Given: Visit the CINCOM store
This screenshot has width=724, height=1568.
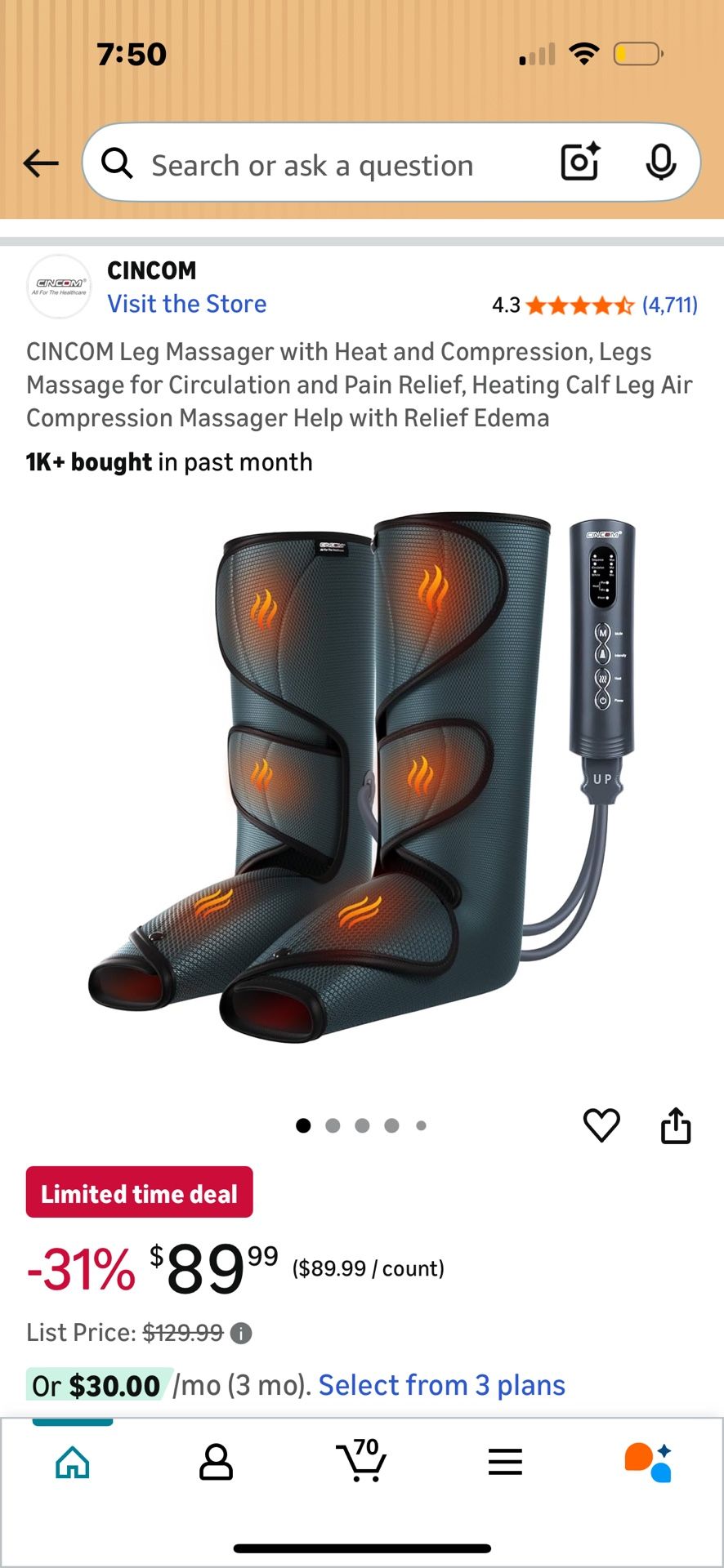Looking at the screenshot, I should tap(186, 304).
